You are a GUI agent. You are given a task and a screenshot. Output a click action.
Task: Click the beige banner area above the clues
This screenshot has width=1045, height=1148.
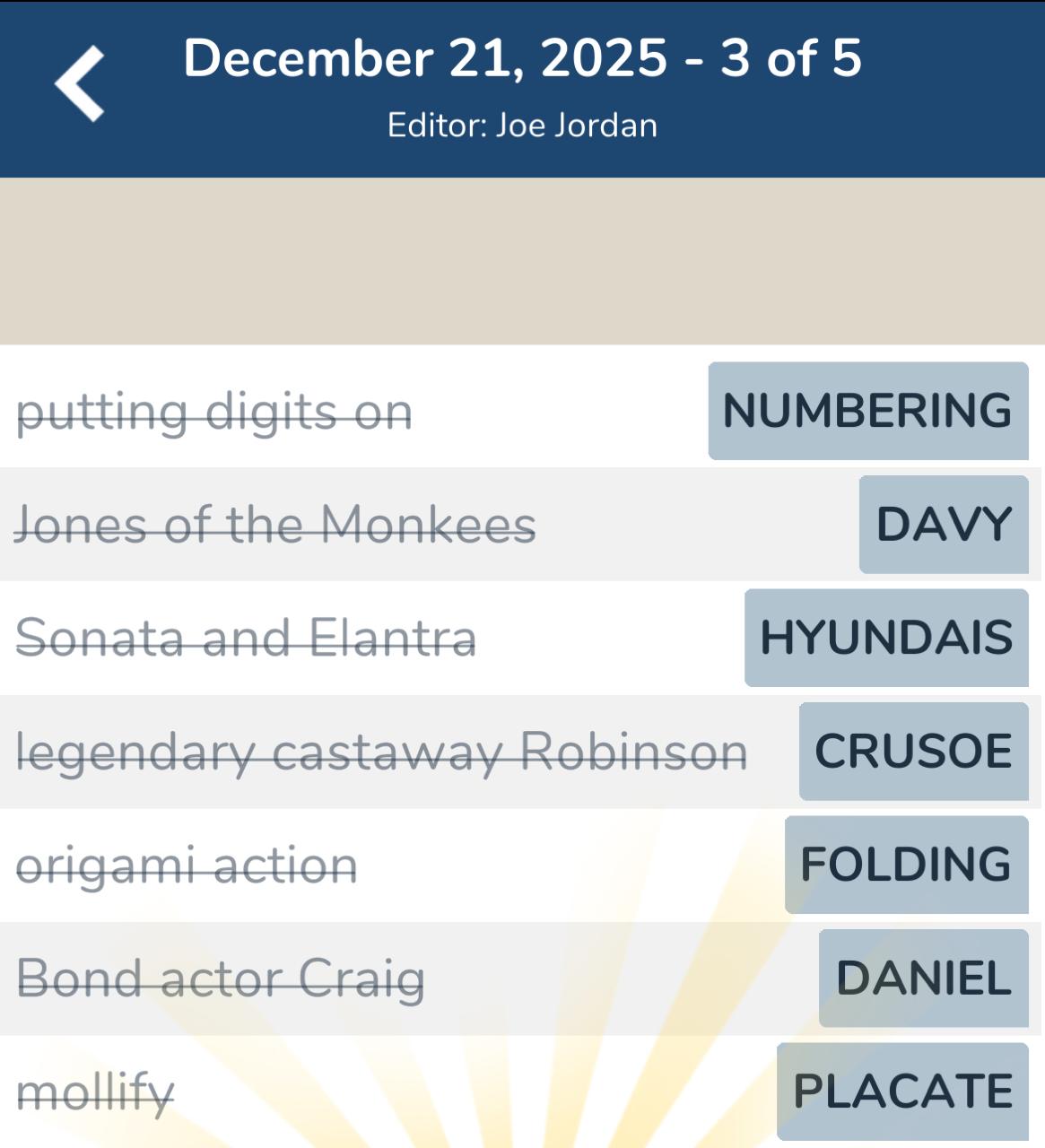pos(522,260)
